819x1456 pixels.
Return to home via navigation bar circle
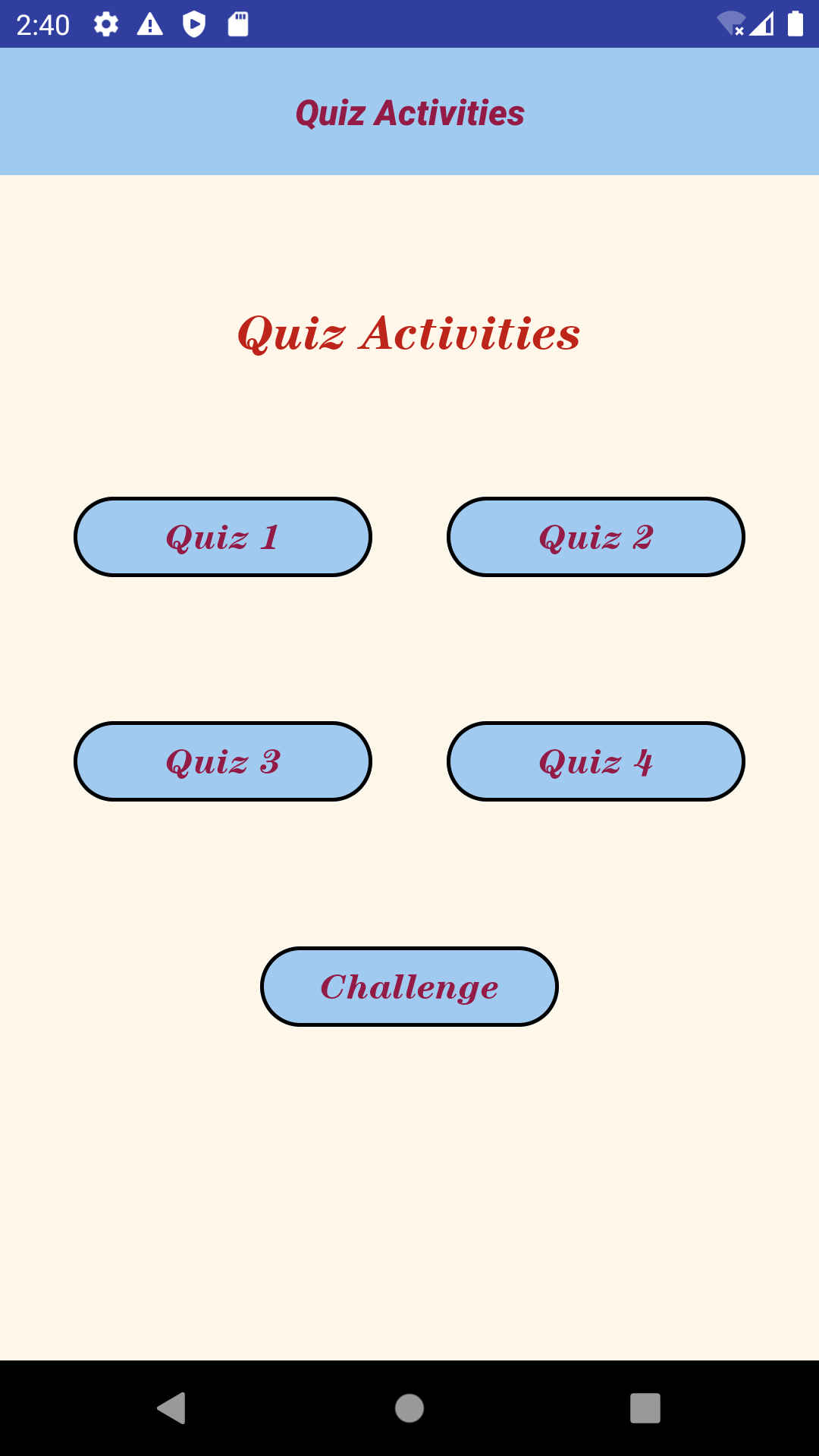(x=409, y=1408)
